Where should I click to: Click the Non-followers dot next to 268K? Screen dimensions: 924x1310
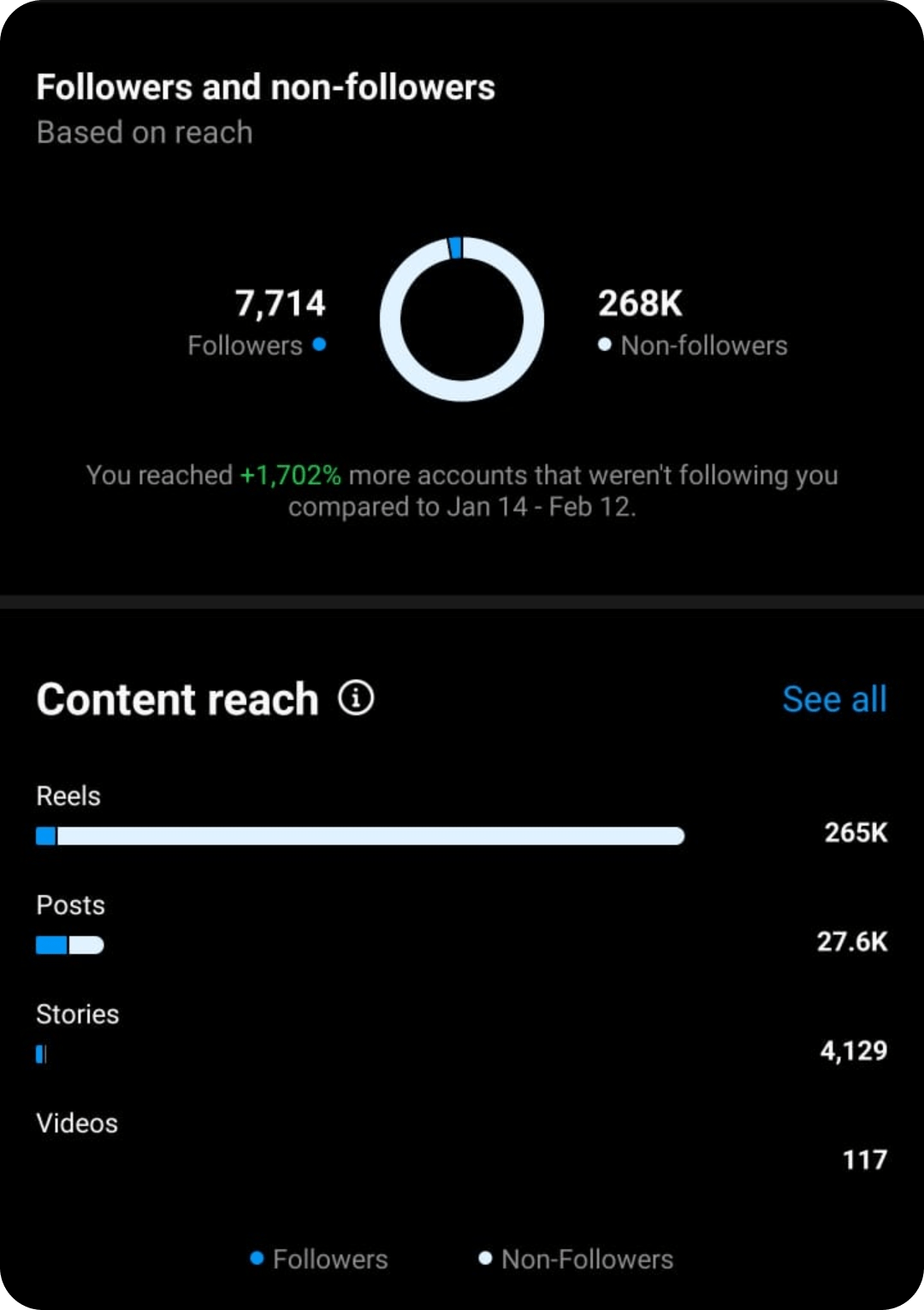(x=604, y=345)
